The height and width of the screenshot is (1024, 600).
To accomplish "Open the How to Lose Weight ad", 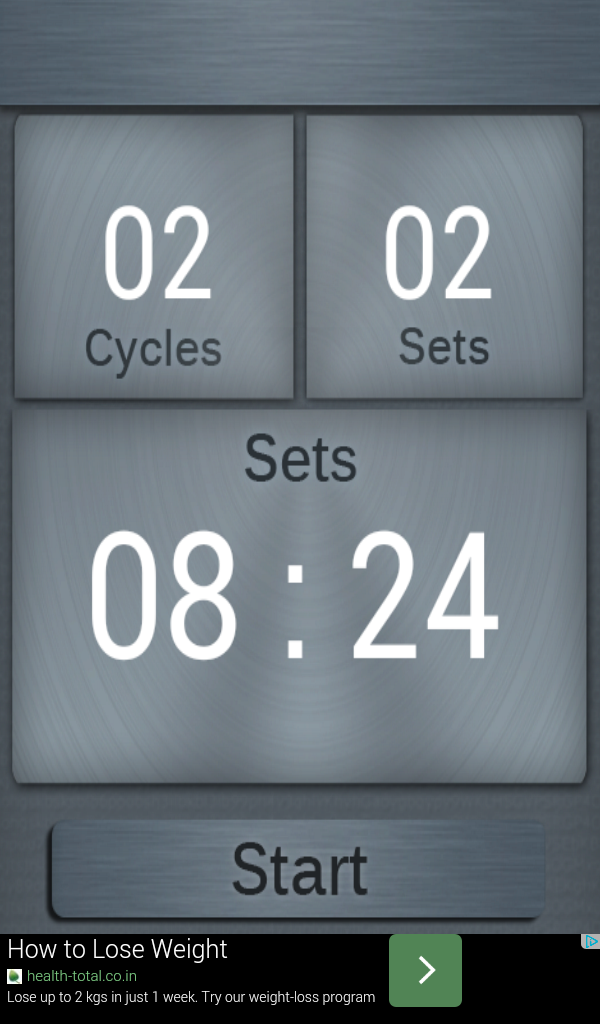I will click(x=190, y=969).
